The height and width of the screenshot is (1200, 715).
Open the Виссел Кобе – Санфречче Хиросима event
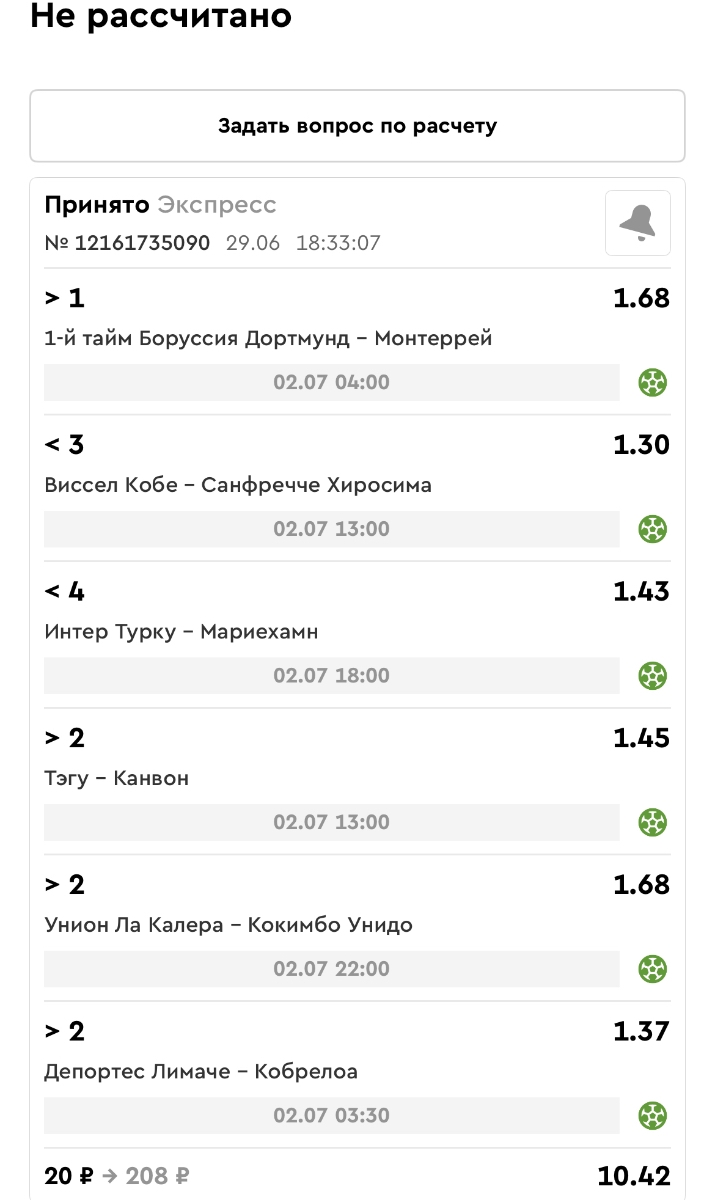(239, 486)
